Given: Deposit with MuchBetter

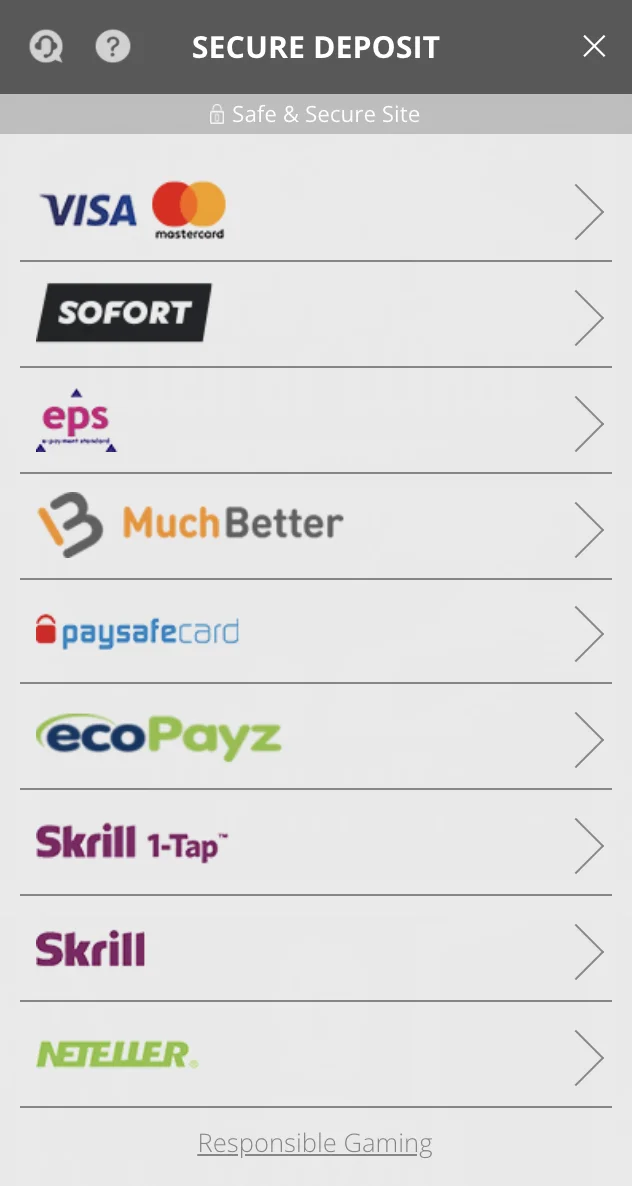Looking at the screenshot, I should pyautogui.click(x=315, y=526).
